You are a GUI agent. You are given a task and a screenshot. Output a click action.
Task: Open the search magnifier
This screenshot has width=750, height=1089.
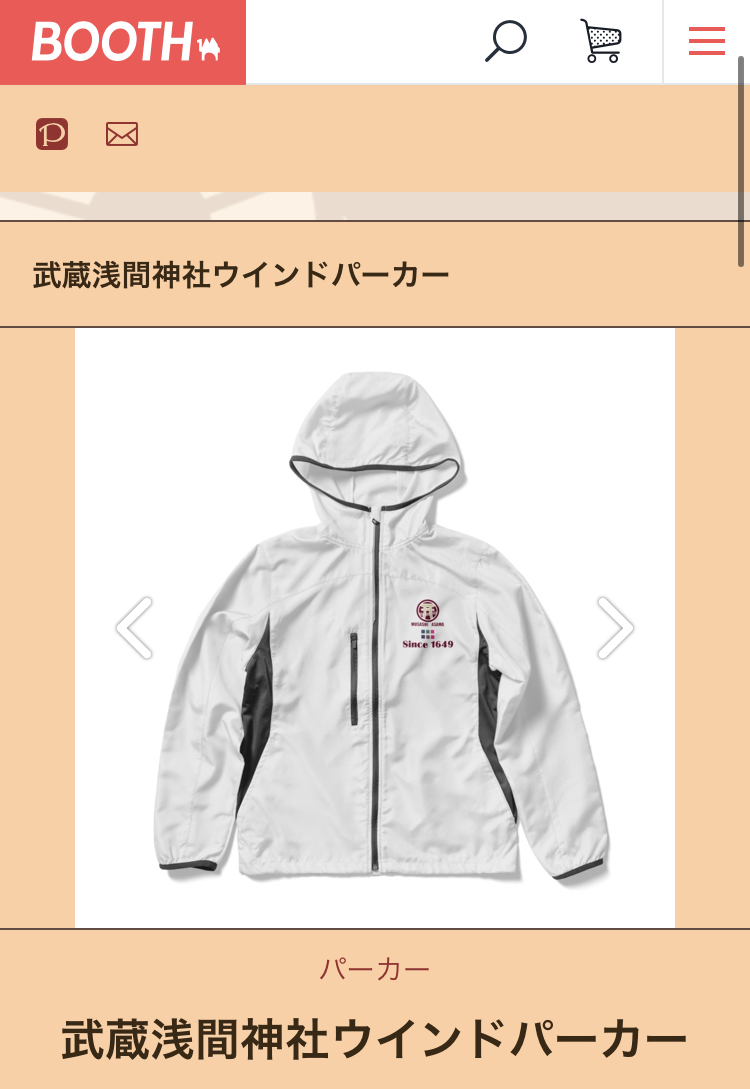[x=506, y=42]
